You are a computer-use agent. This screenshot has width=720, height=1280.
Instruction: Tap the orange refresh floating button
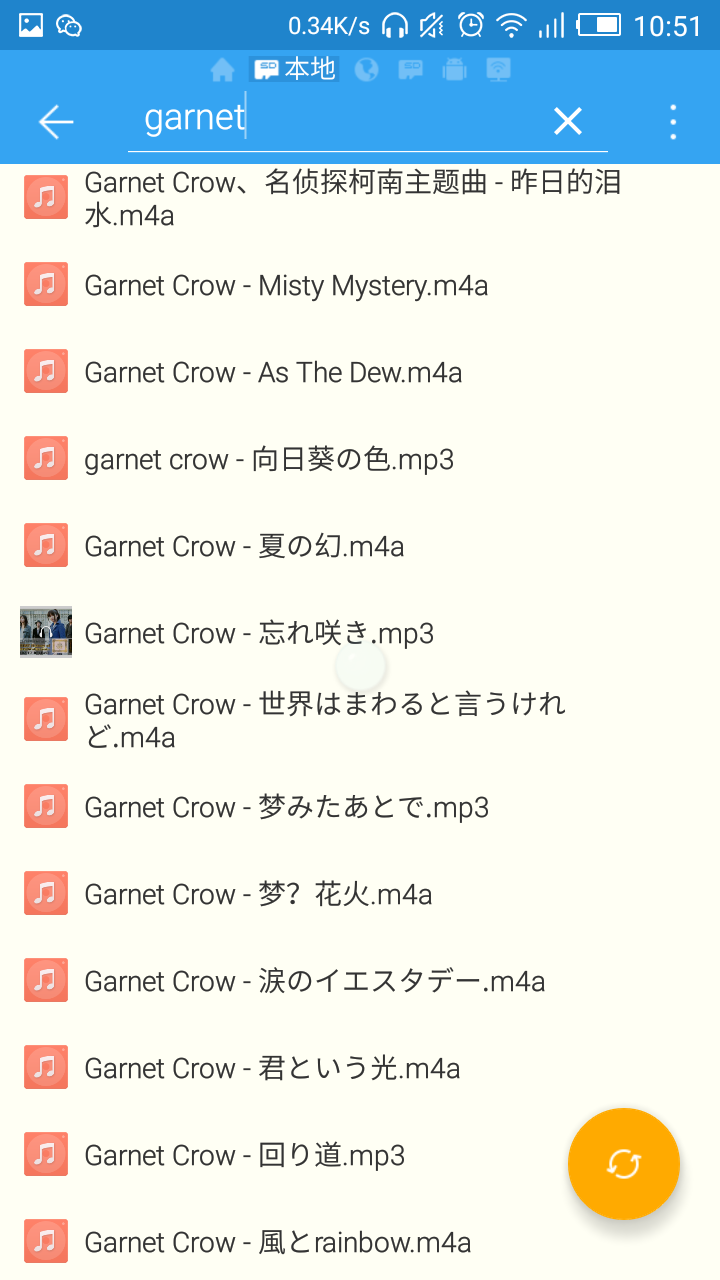623,1163
